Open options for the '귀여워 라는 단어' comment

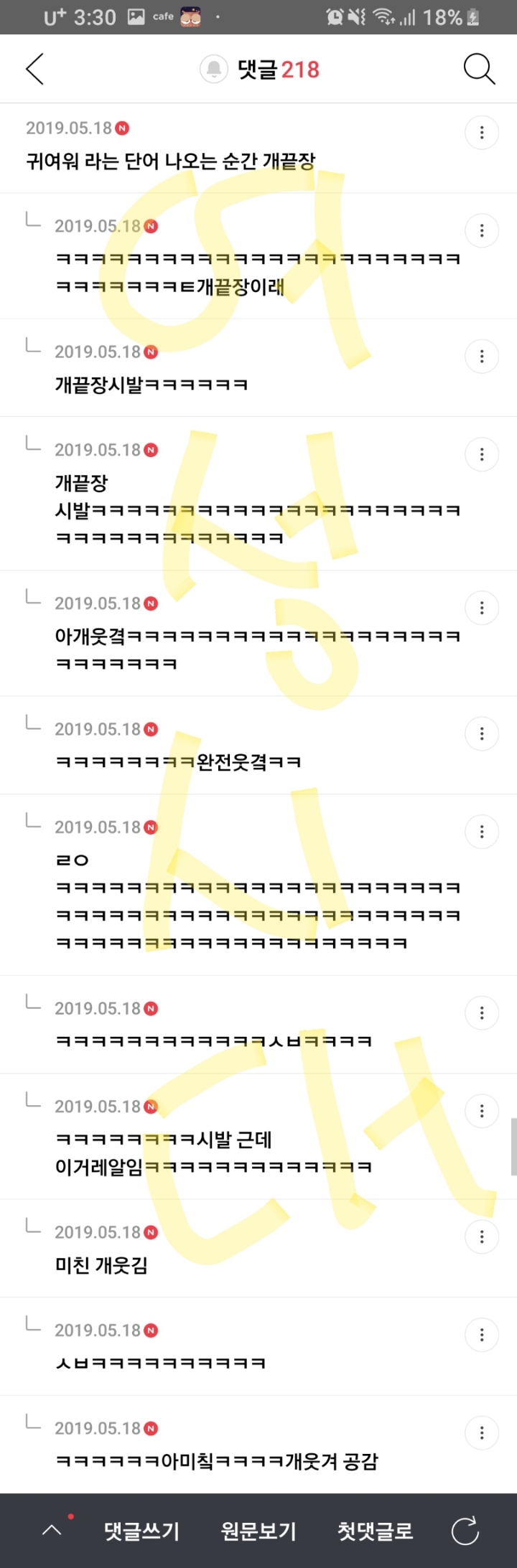click(482, 133)
